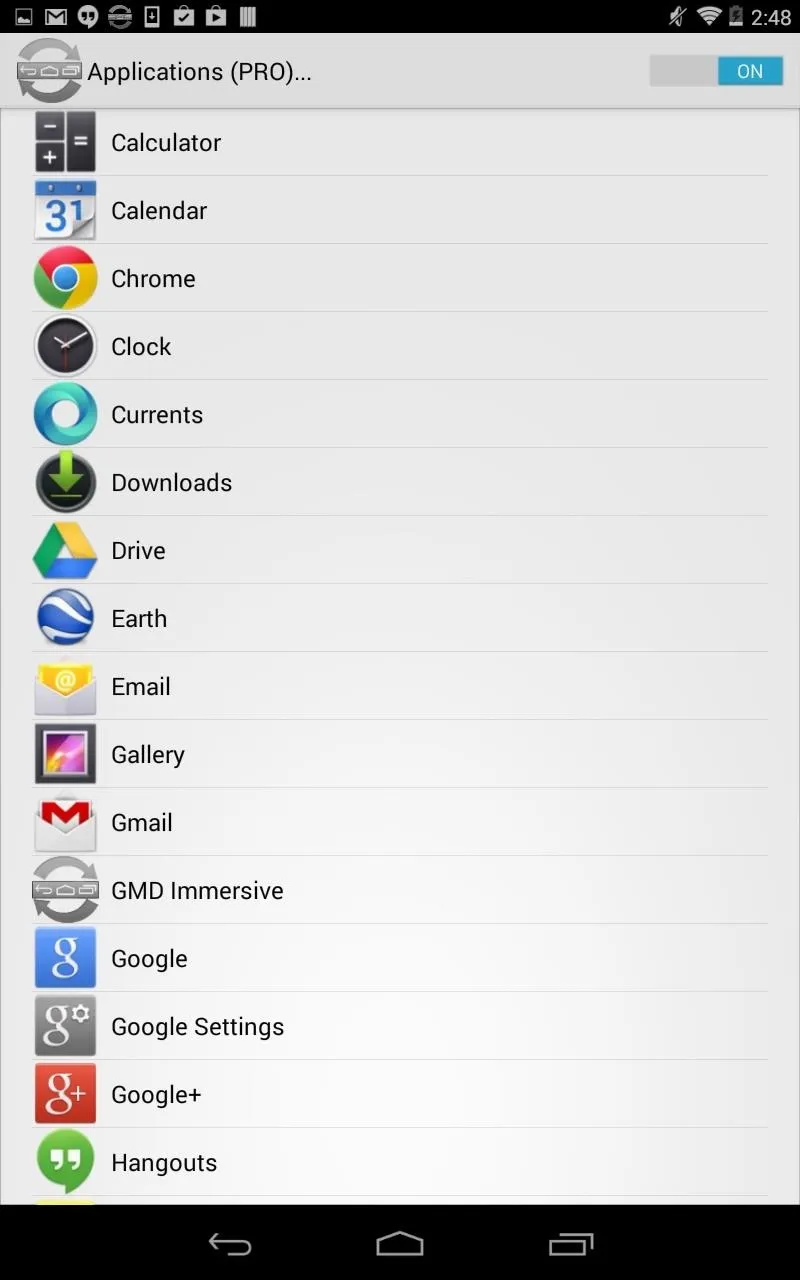
Task: Select Gallery in the app list
Action: coord(400,754)
